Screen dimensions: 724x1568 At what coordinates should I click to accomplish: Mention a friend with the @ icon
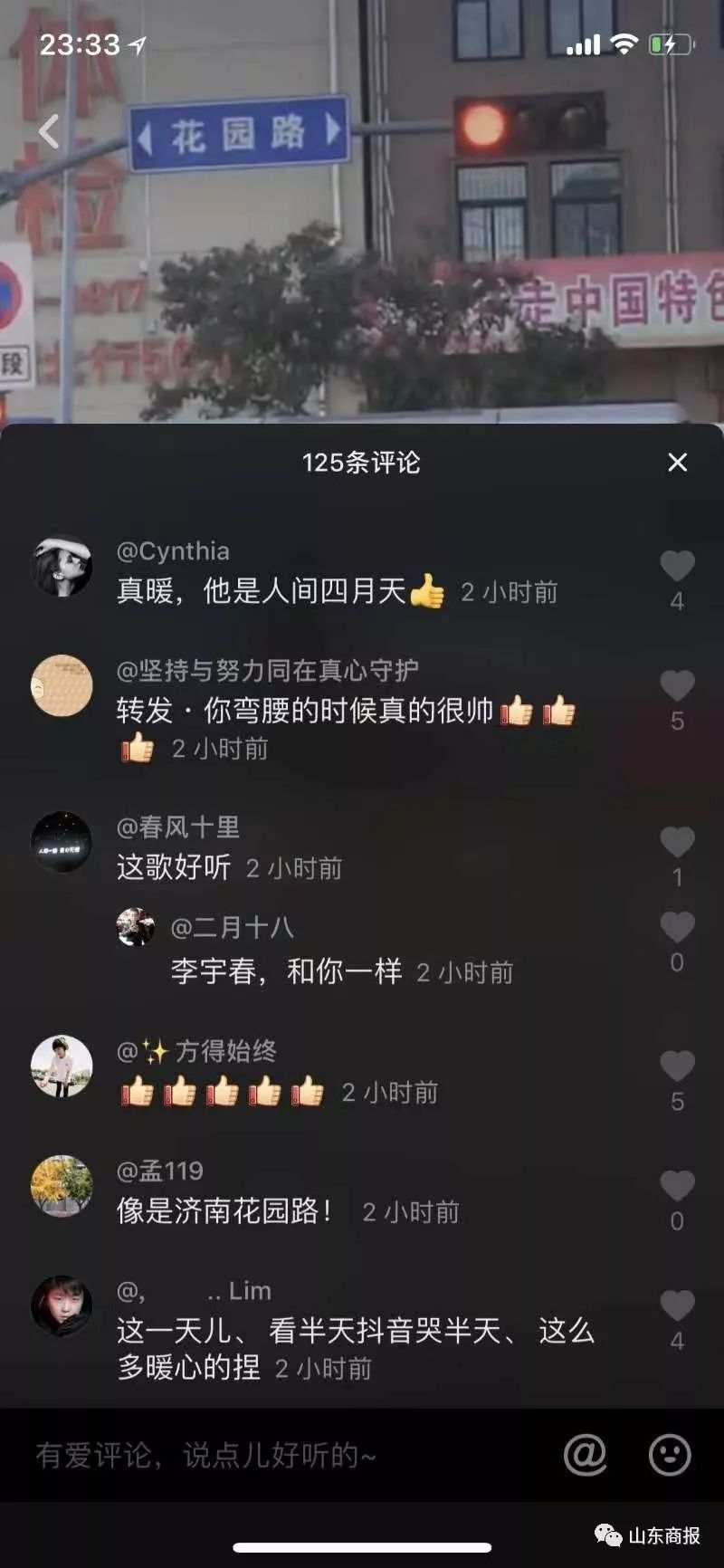[x=586, y=1455]
